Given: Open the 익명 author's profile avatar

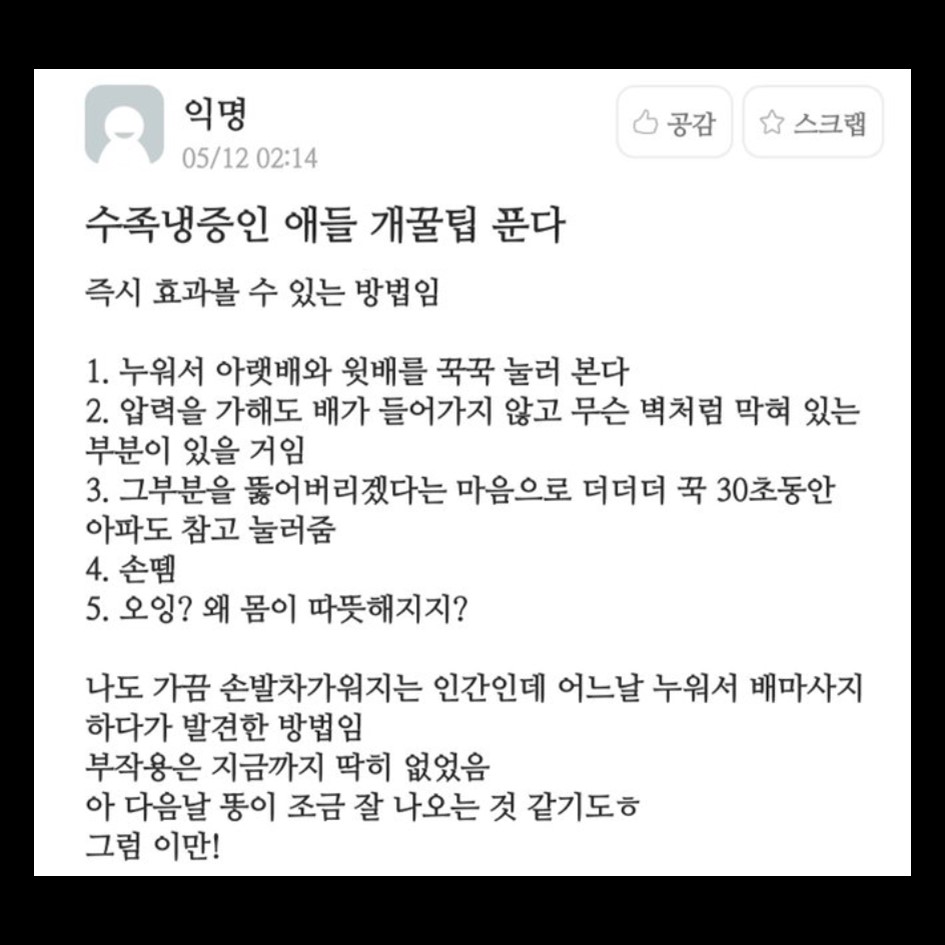Looking at the screenshot, I should [x=124, y=124].
